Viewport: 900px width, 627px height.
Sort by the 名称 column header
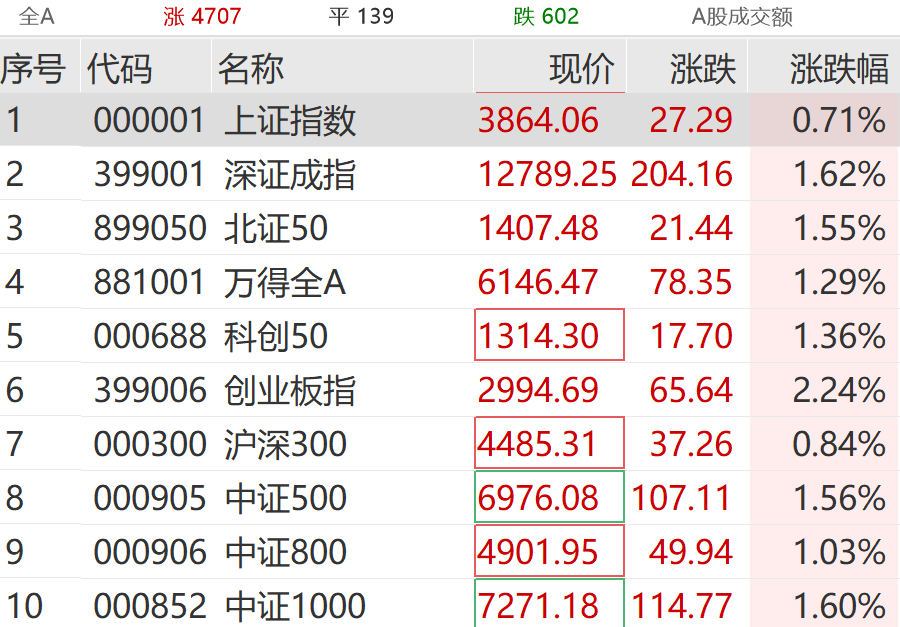[x=251, y=68]
